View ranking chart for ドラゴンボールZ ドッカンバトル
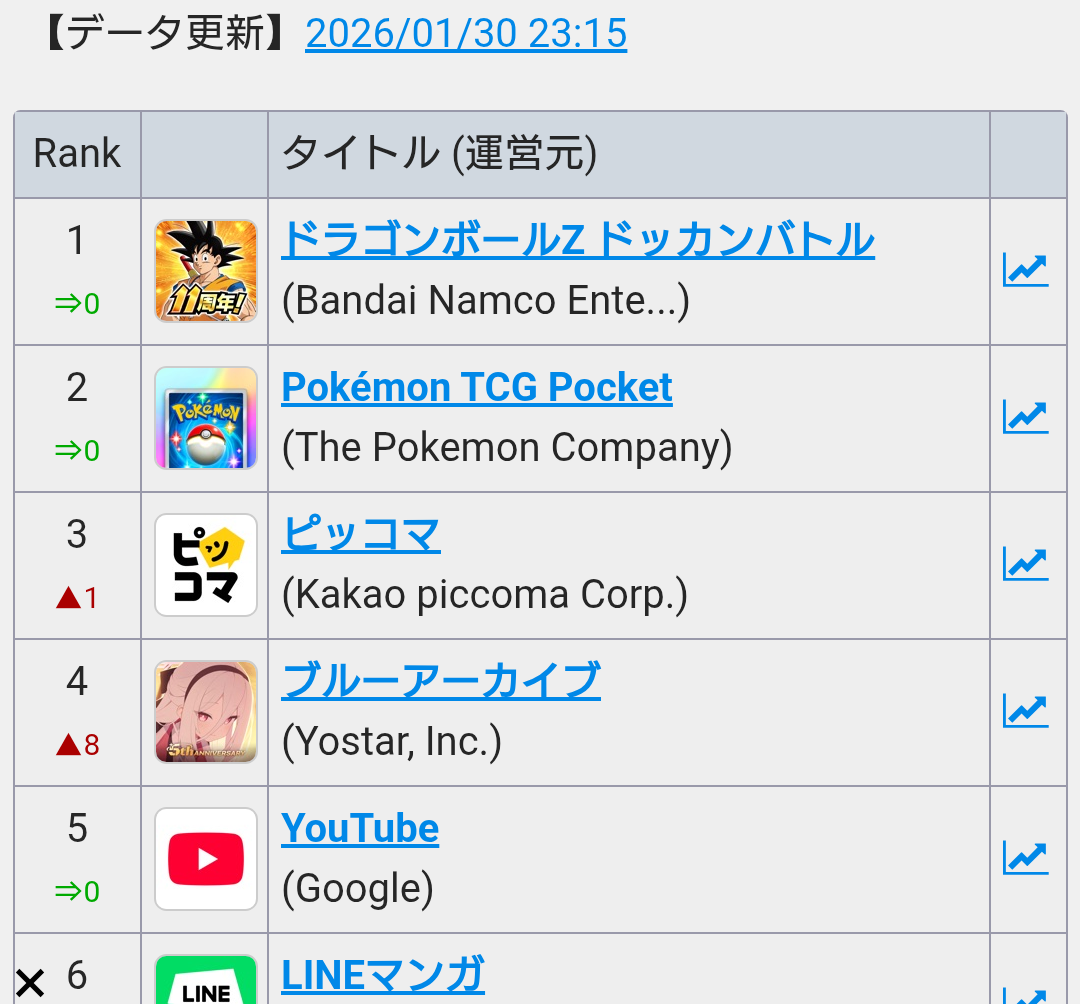This screenshot has width=1080, height=1004. pos(1025,270)
